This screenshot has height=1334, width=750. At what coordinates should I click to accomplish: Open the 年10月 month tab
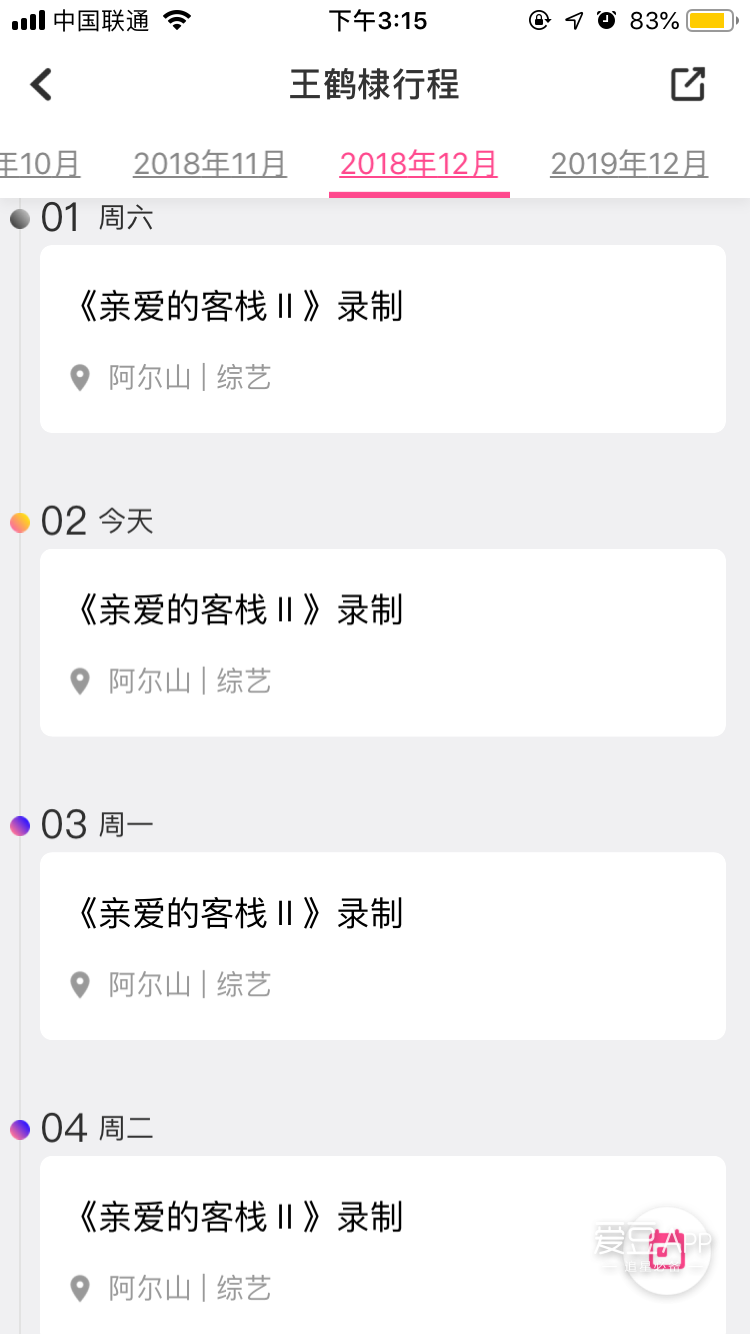[x=40, y=163]
